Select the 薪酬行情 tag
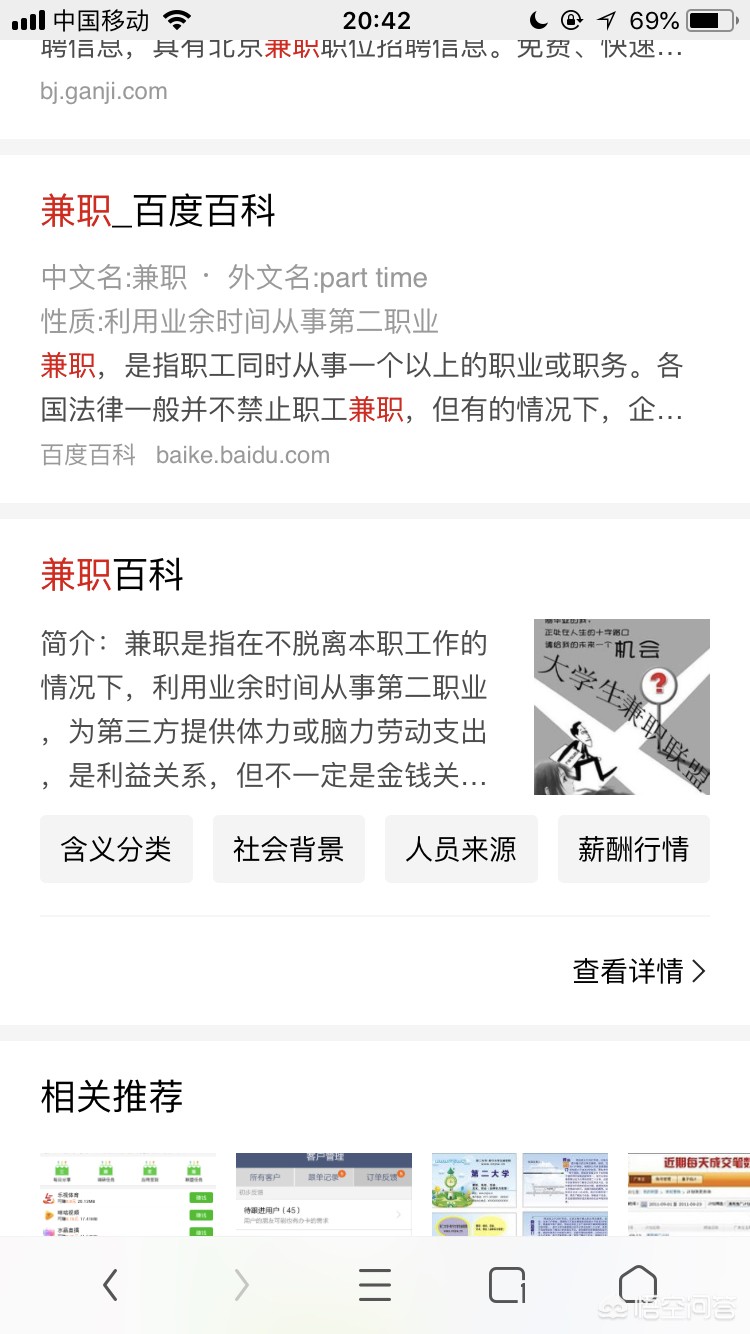Viewport: 750px width, 1334px height. tap(633, 848)
